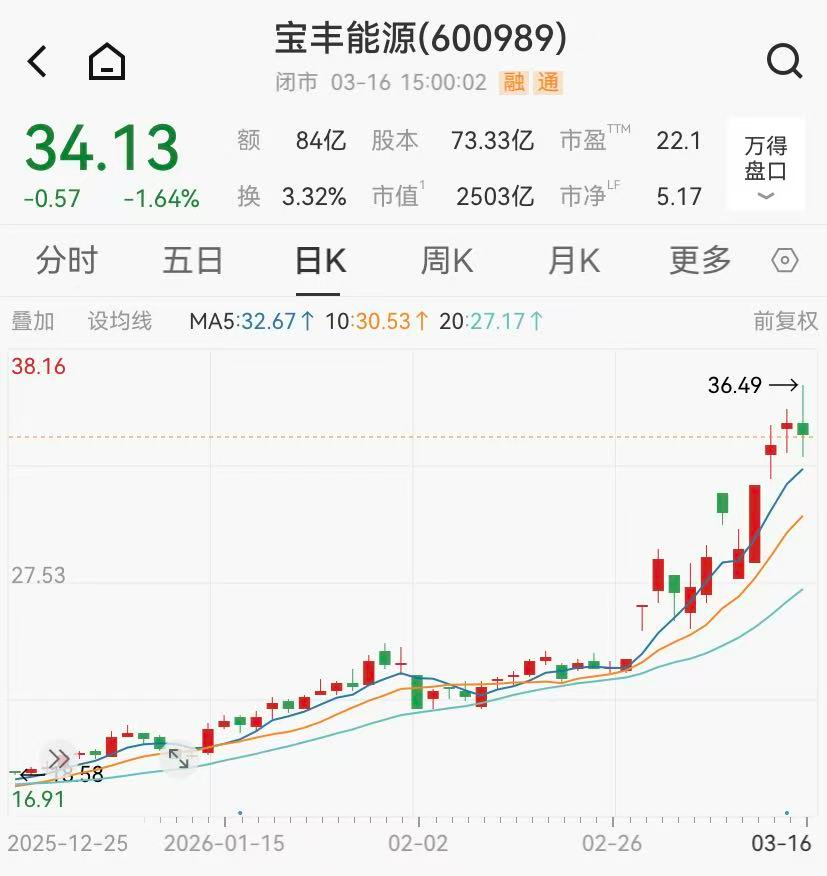The height and width of the screenshot is (876, 827).
Task: Switch to the 月K chart tab
Action: coord(573,261)
